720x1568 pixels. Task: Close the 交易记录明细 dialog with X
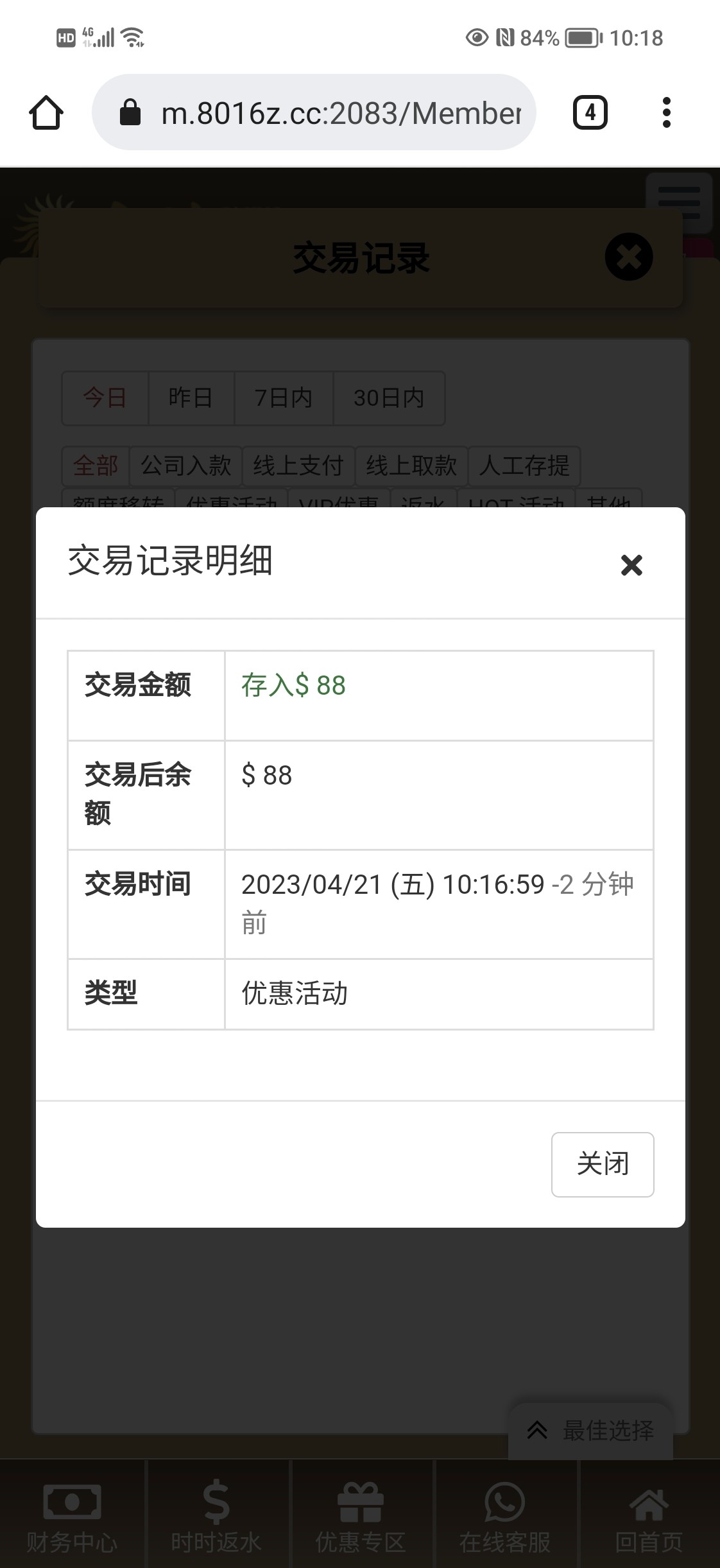631,565
